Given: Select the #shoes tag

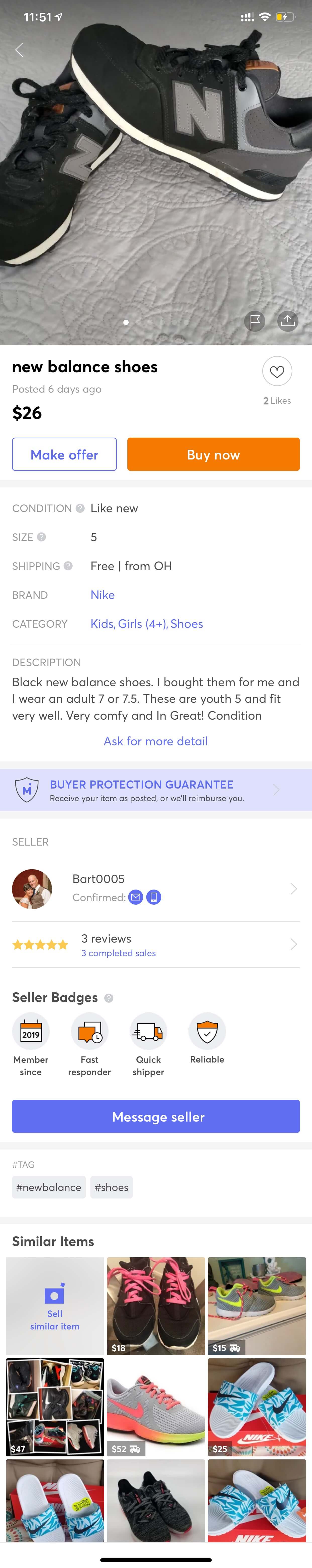Looking at the screenshot, I should 111,1187.
